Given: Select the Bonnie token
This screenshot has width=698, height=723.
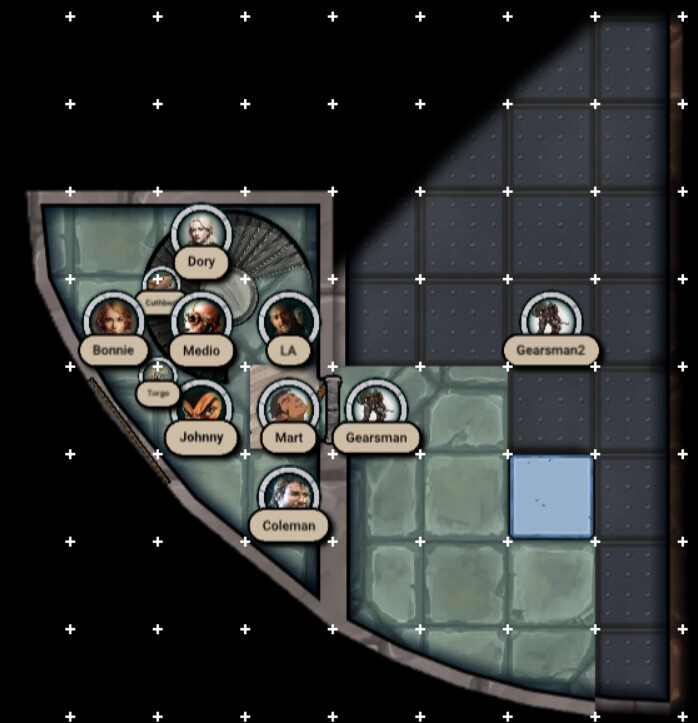Looking at the screenshot, I should click(113, 320).
